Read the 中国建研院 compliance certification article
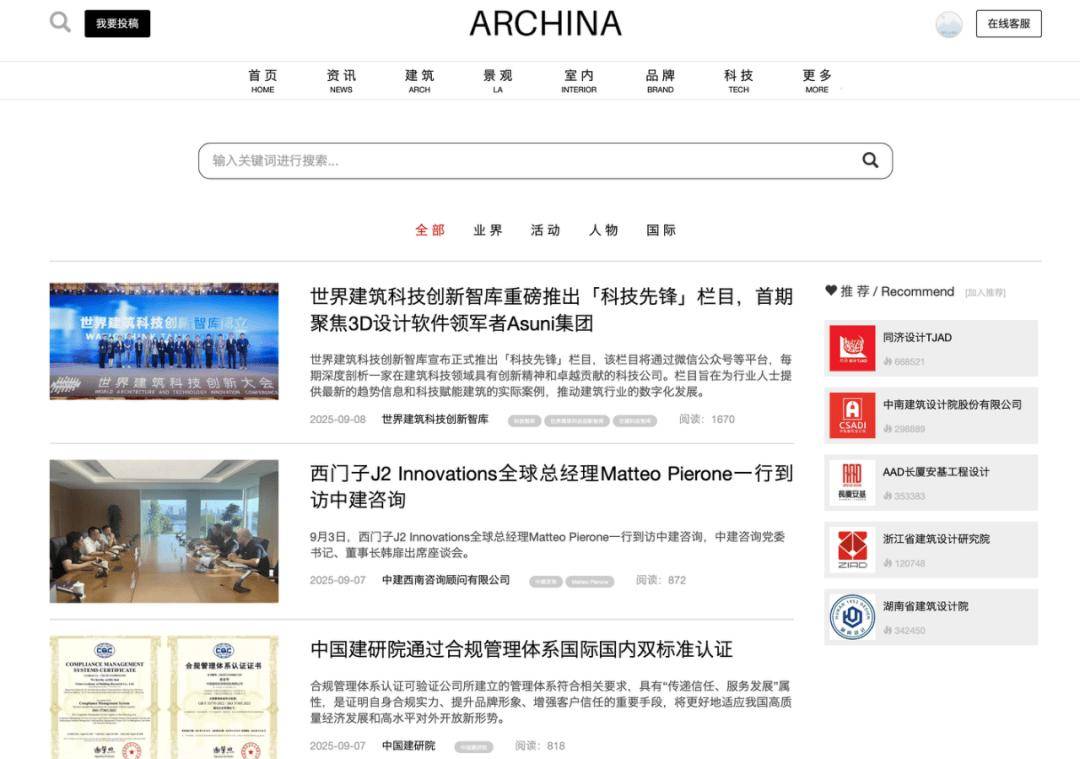Image resolution: width=1080 pixels, height=759 pixels. click(x=521, y=649)
